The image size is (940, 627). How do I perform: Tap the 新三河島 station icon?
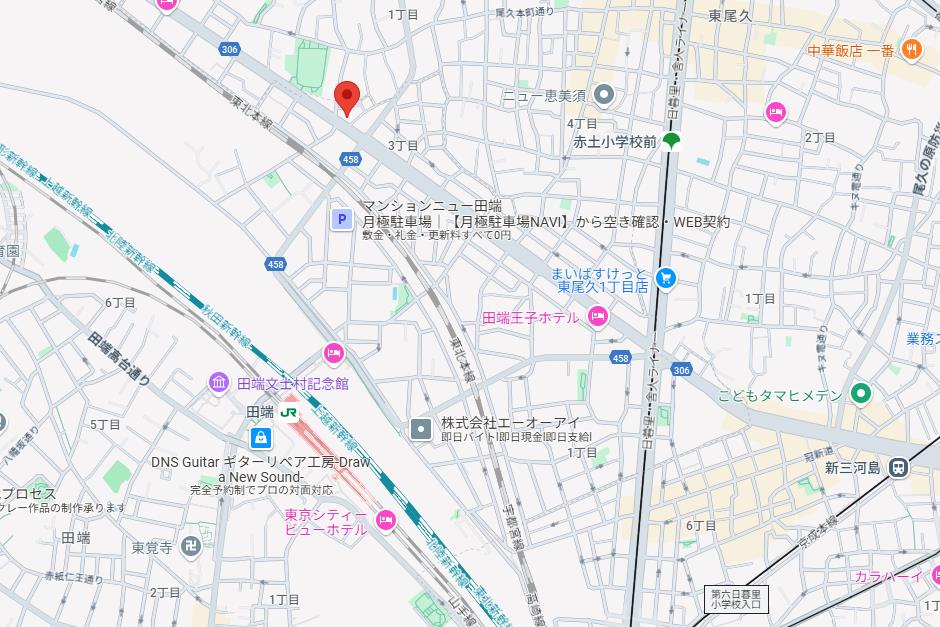(x=899, y=467)
